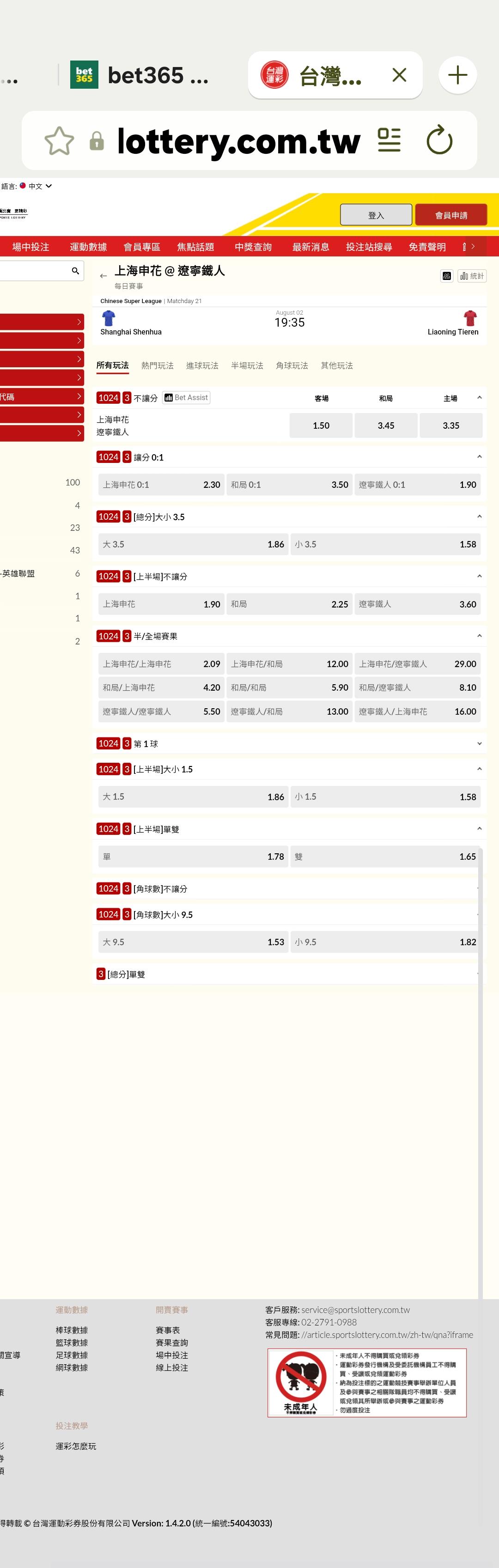The image size is (499, 1568).
Task: Pick 大 3.5 at 1.86 odds
Action: (193, 544)
